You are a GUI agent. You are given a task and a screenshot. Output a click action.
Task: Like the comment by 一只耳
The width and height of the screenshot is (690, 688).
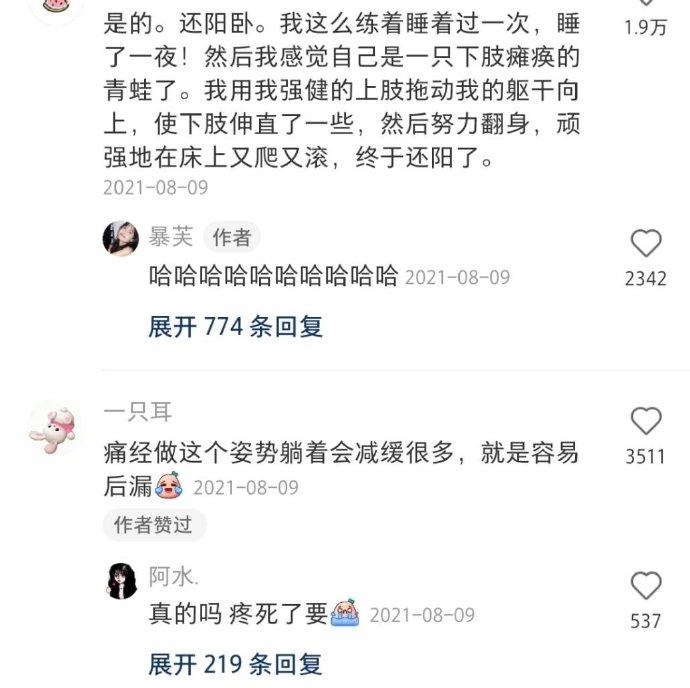click(646, 421)
